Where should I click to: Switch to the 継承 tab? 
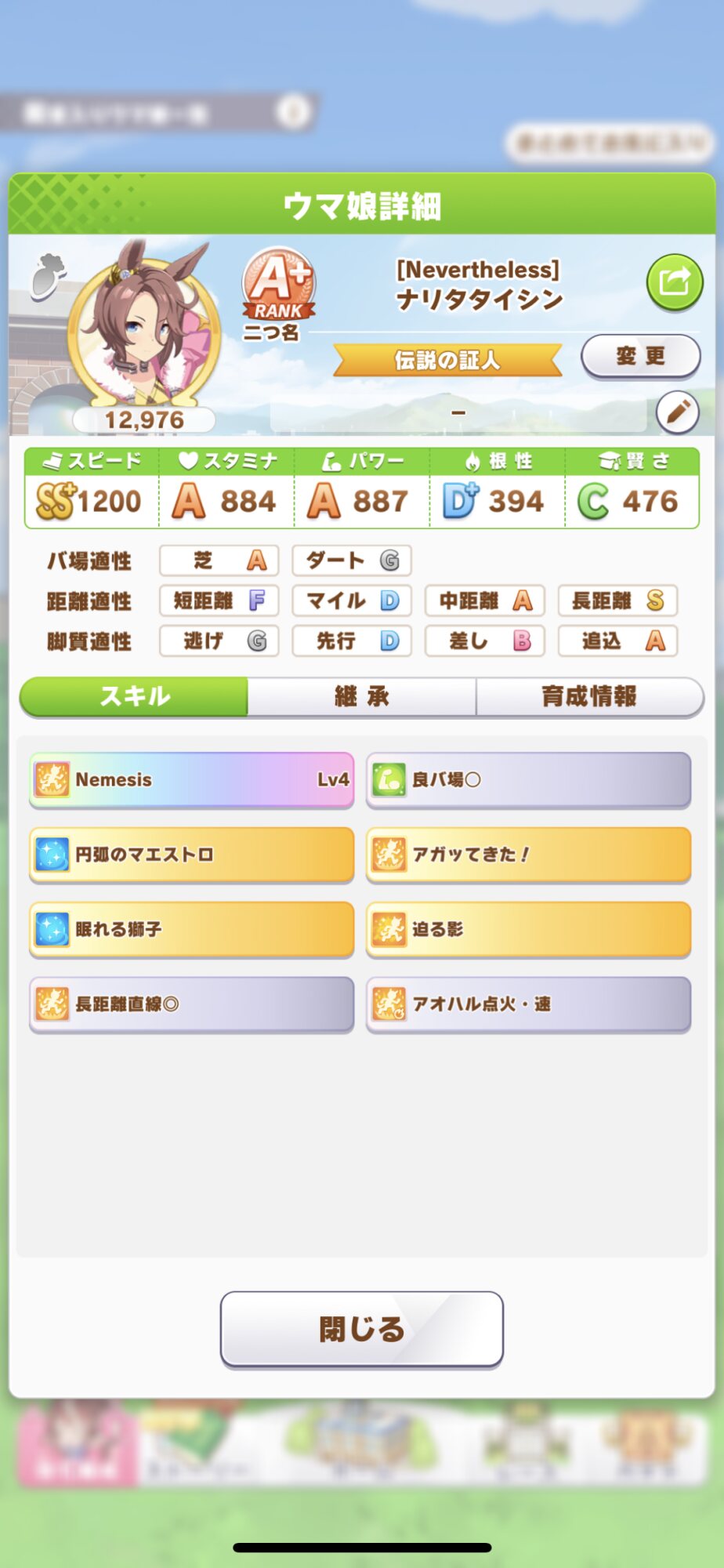coord(361,696)
